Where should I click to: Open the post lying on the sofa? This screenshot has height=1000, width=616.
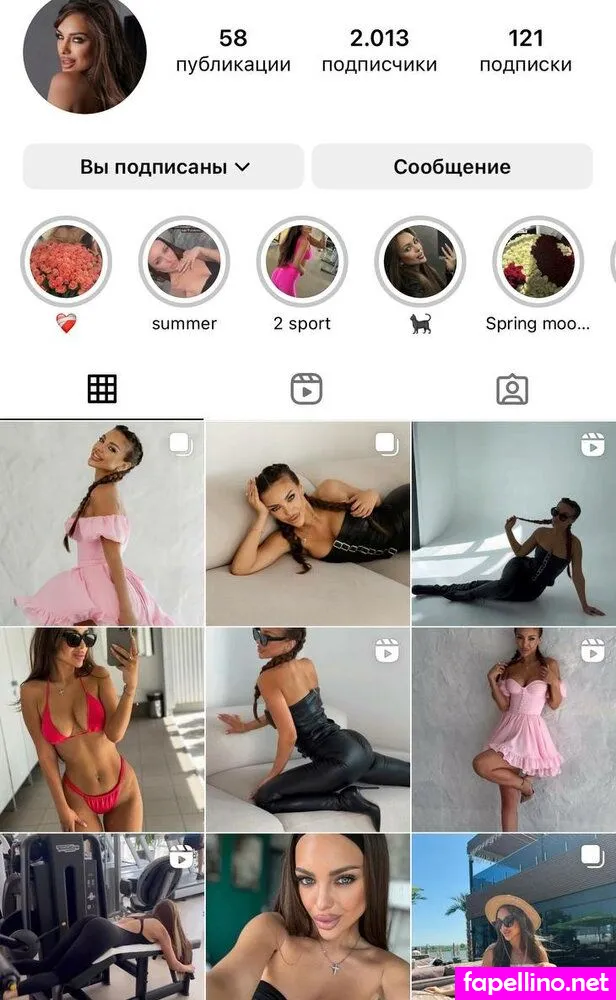tap(308, 523)
